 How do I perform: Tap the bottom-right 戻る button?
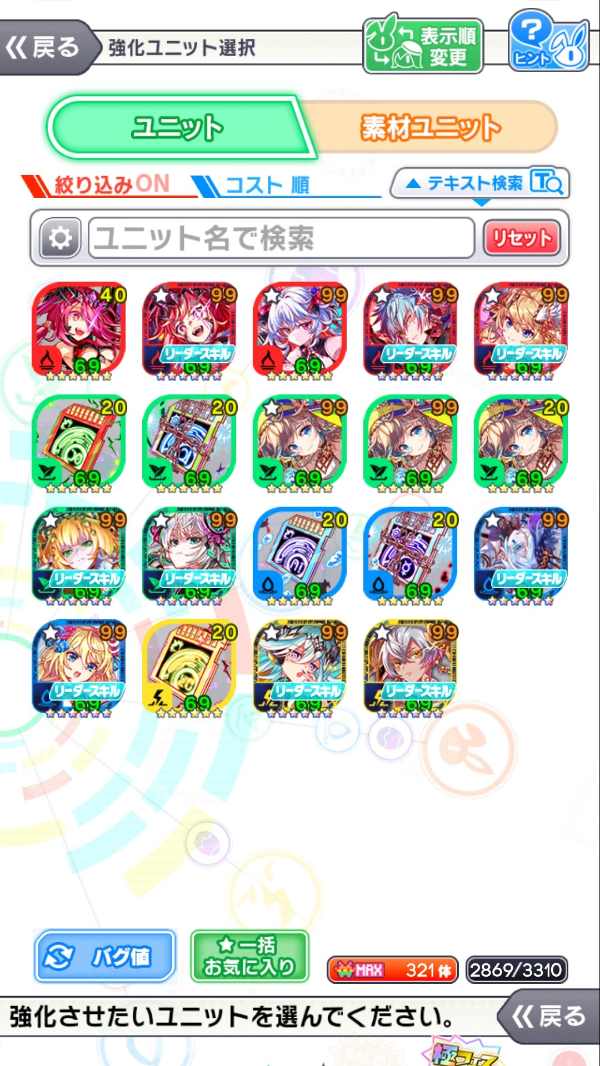pyautogui.click(x=549, y=1017)
